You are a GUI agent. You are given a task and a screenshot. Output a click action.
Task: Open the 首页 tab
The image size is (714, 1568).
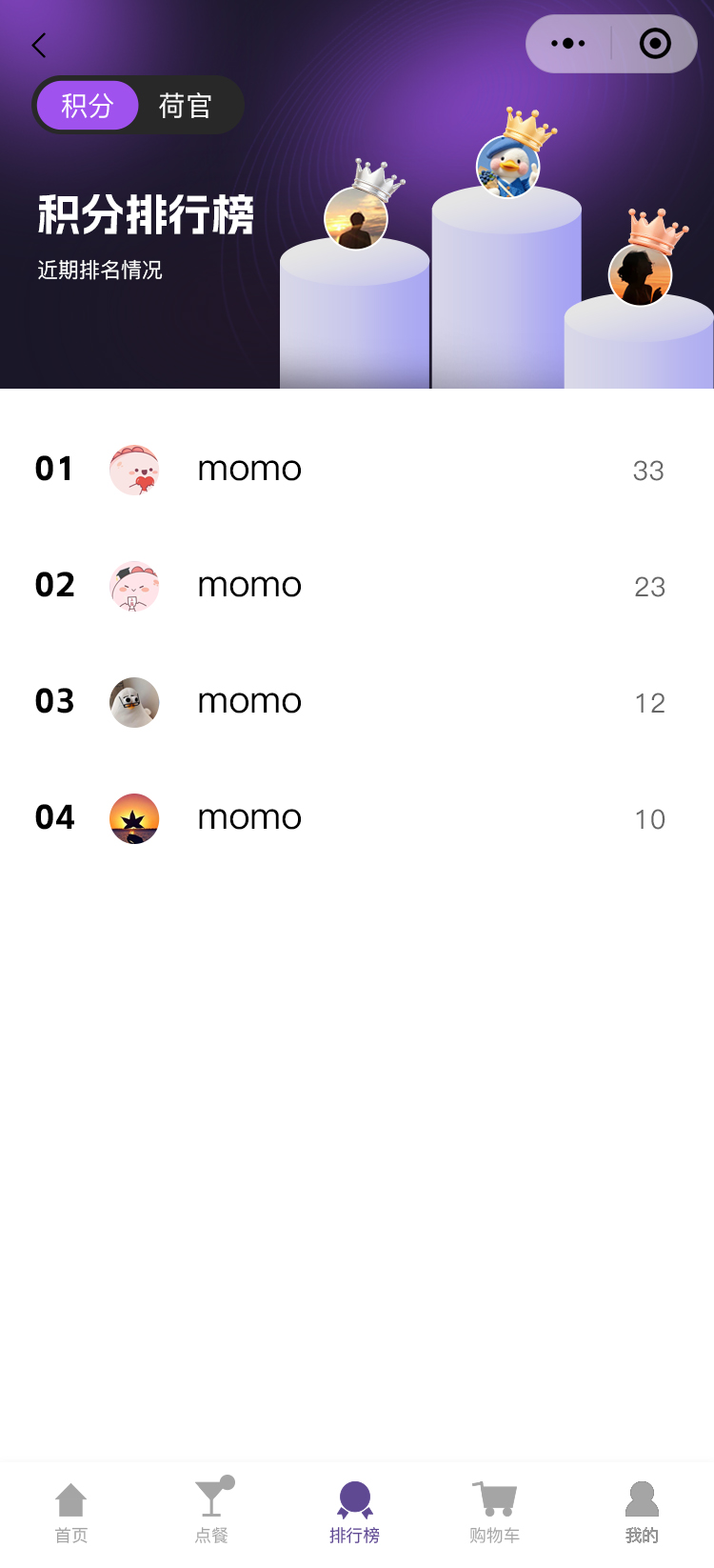[x=71, y=1512]
